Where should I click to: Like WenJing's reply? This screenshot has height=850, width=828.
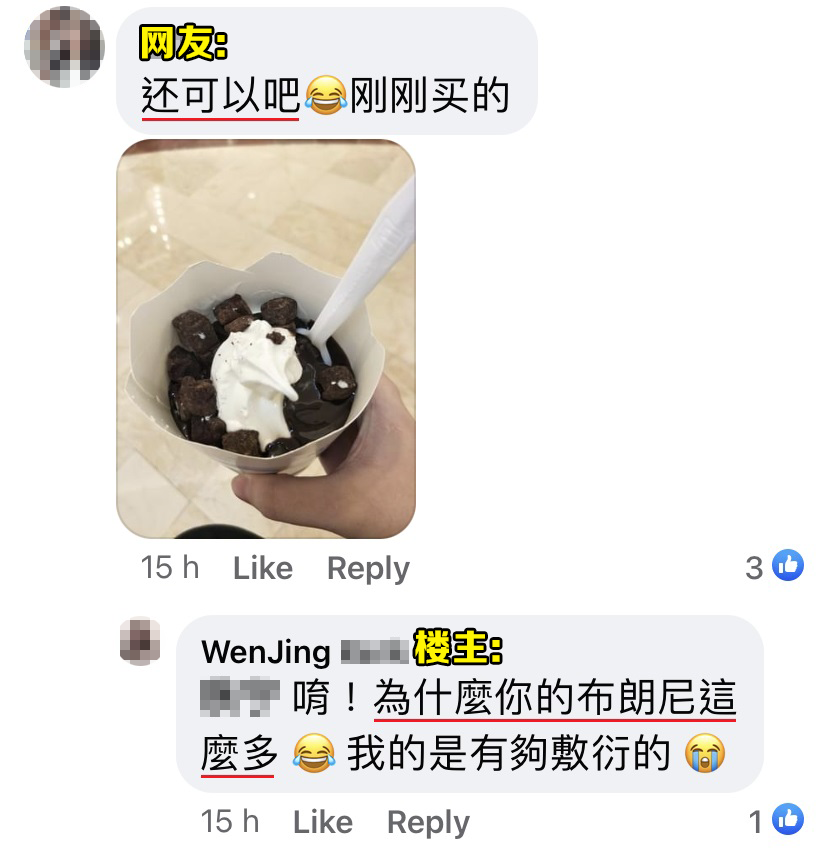point(322,822)
